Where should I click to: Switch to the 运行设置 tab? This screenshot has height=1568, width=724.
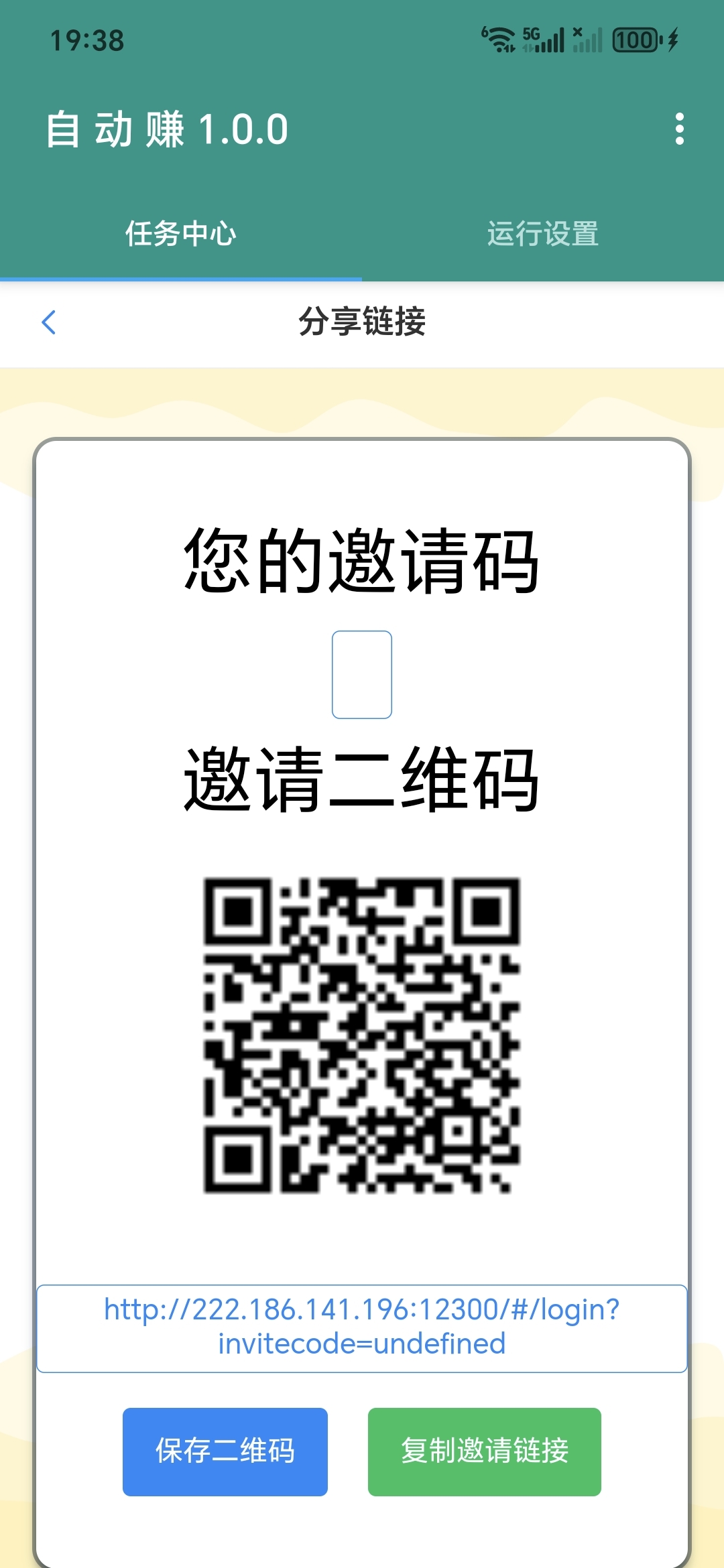point(542,234)
